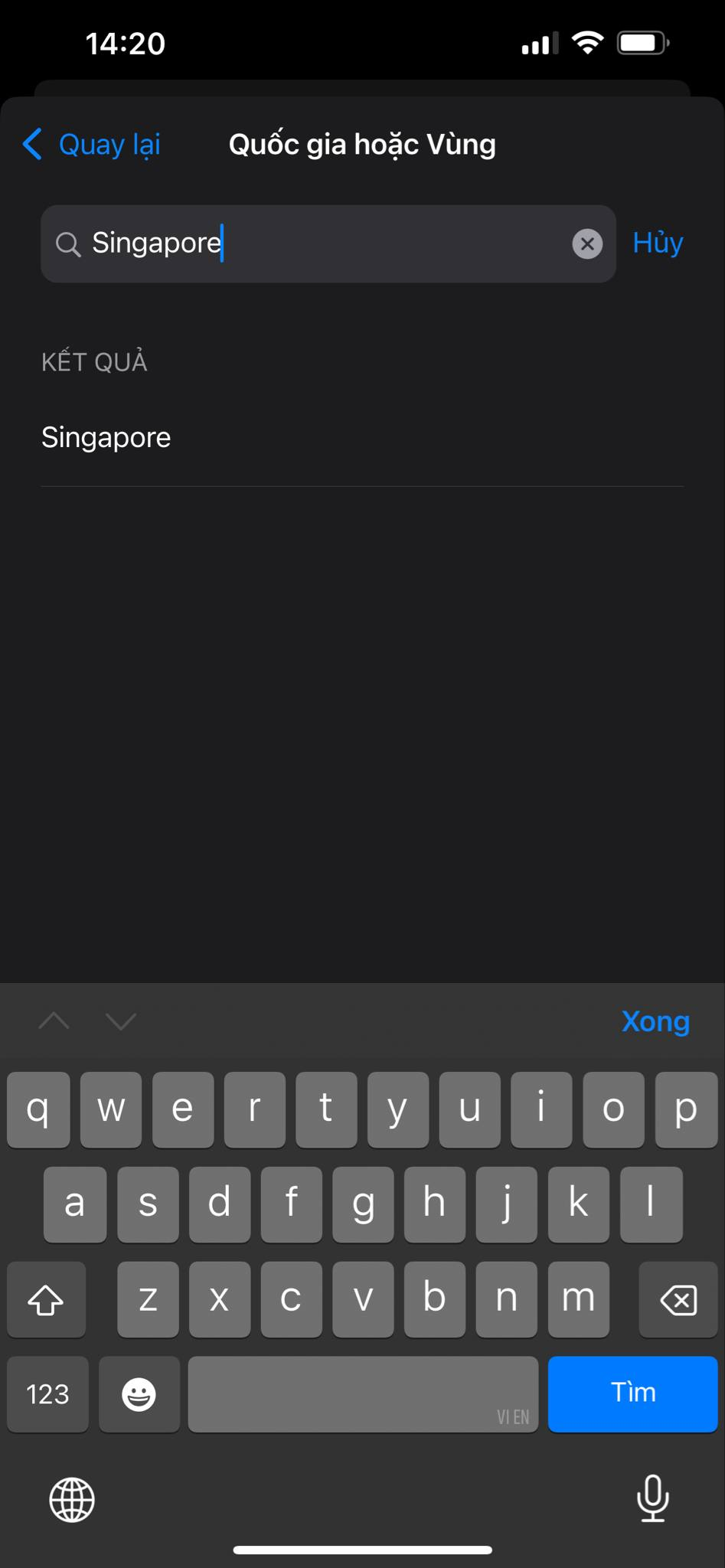This screenshot has width=725, height=1568.
Task: Cancel search with Hủy
Action: click(x=658, y=243)
